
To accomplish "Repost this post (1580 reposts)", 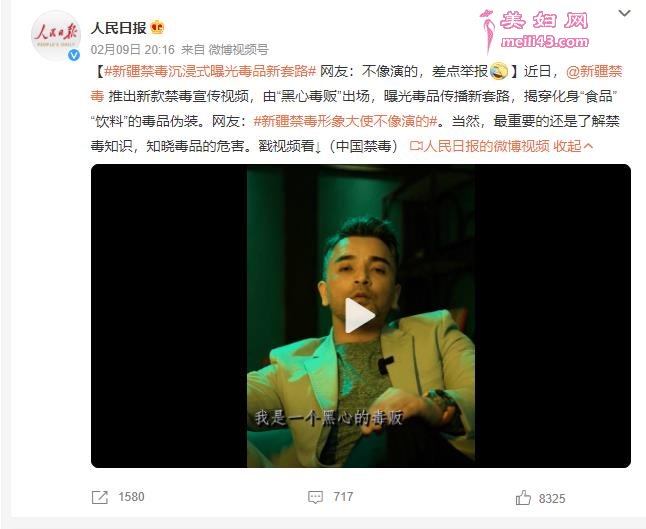I will click(x=118, y=497).
